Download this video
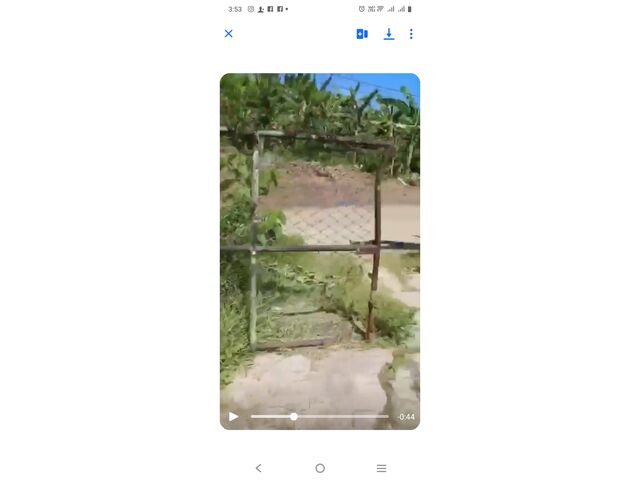The height and width of the screenshot is (480, 640). tap(389, 34)
